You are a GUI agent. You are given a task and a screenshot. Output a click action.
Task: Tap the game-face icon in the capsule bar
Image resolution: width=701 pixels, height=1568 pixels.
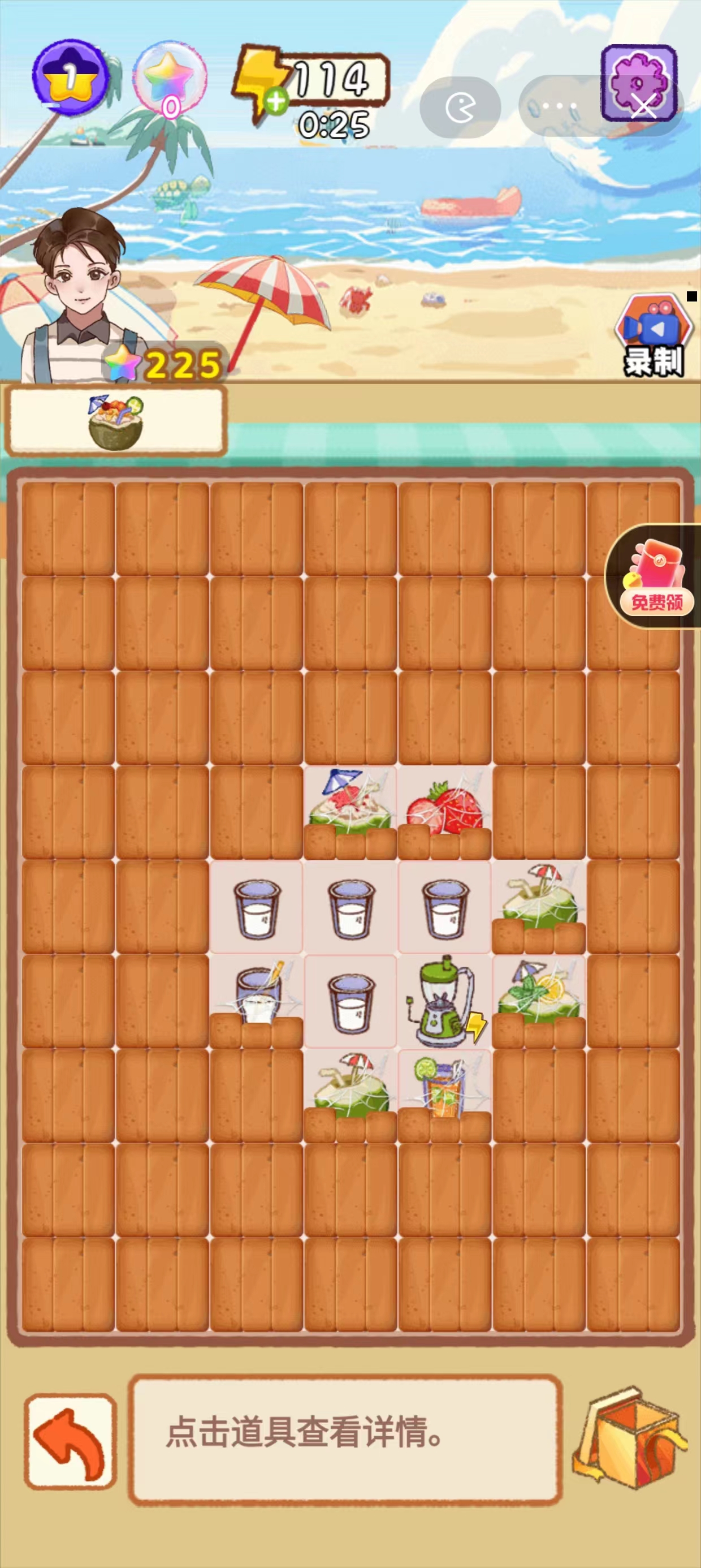click(461, 107)
